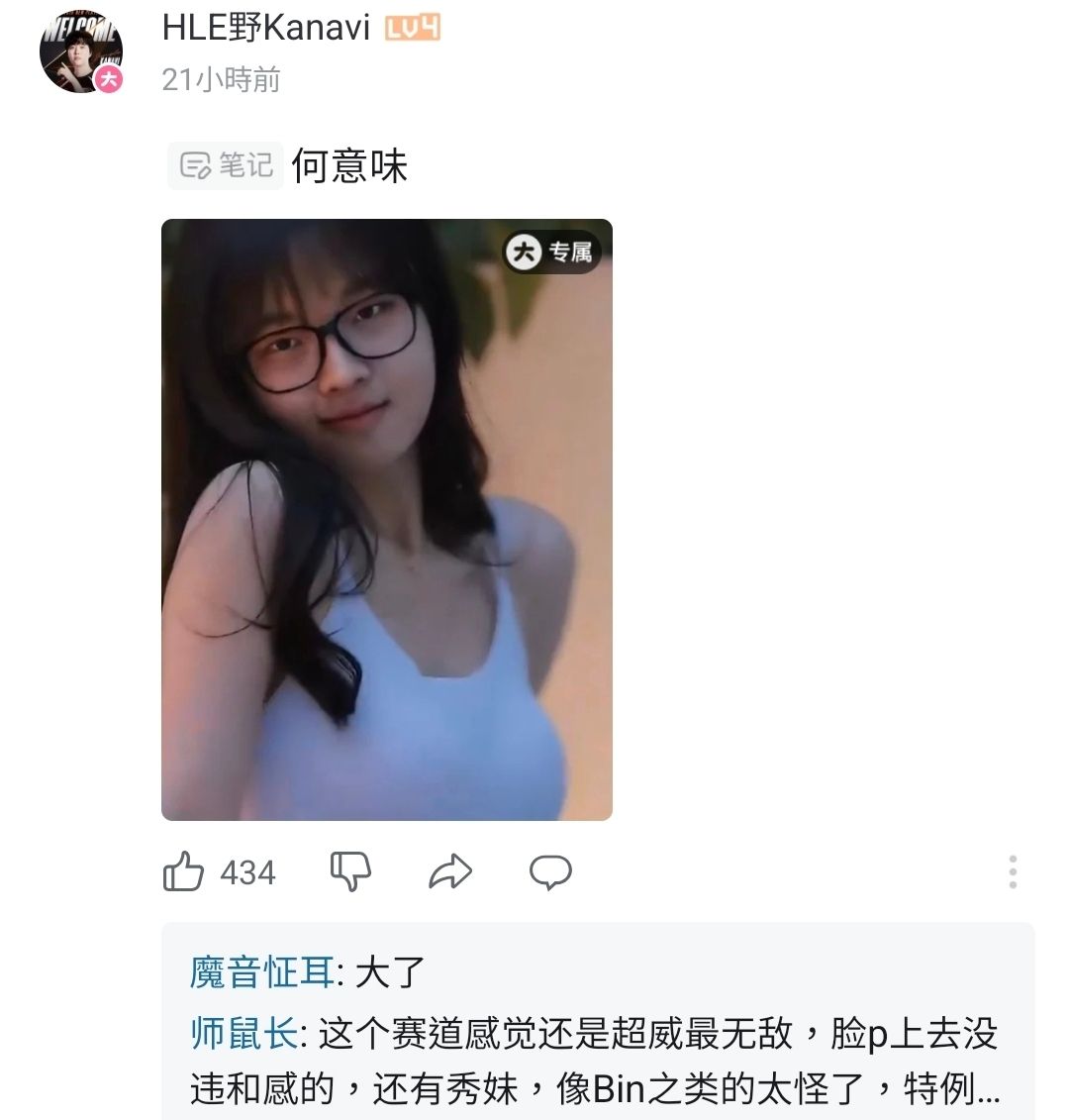Open the attached post image

pyautogui.click(x=386, y=519)
